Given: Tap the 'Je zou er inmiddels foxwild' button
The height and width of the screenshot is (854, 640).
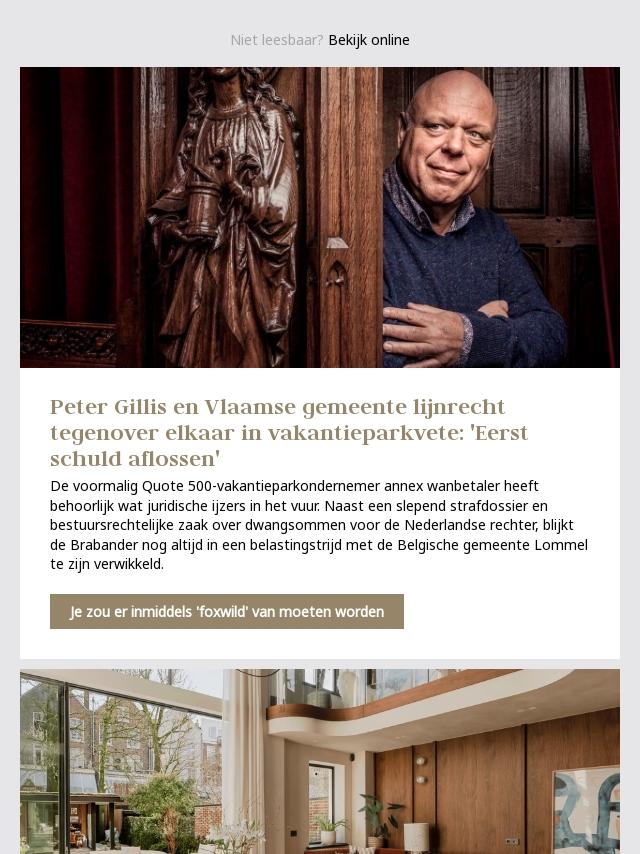Looking at the screenshot, I should (x=227, y=611).
